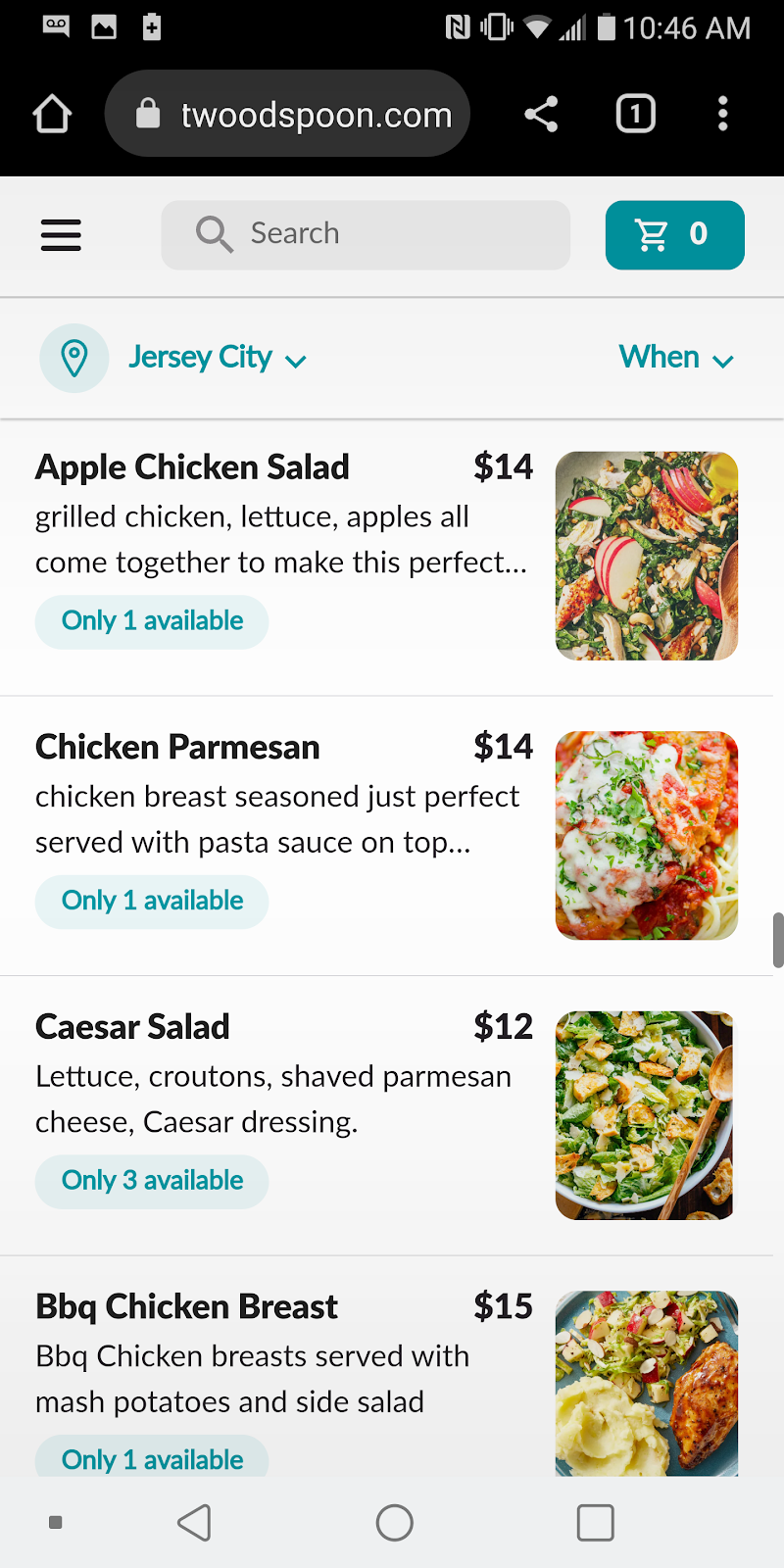Open the browser overflow menu
Image resolution: width=784 pixels, height=1568 pixels.
coord(723,115)
